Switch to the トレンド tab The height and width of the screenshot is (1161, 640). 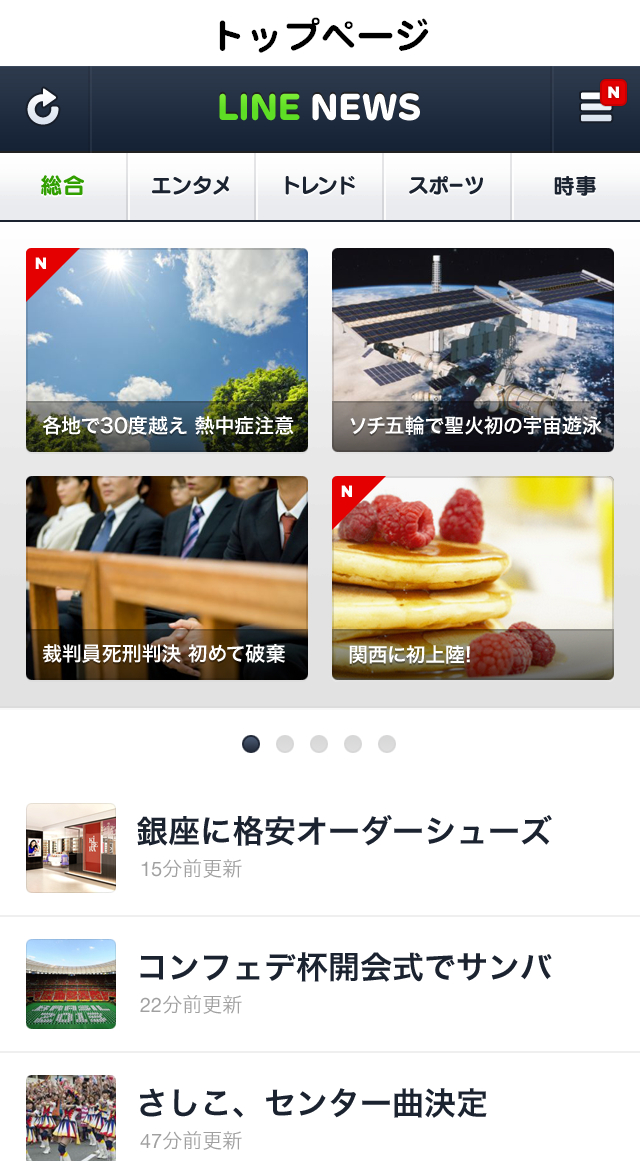click(x=319, y=186)
